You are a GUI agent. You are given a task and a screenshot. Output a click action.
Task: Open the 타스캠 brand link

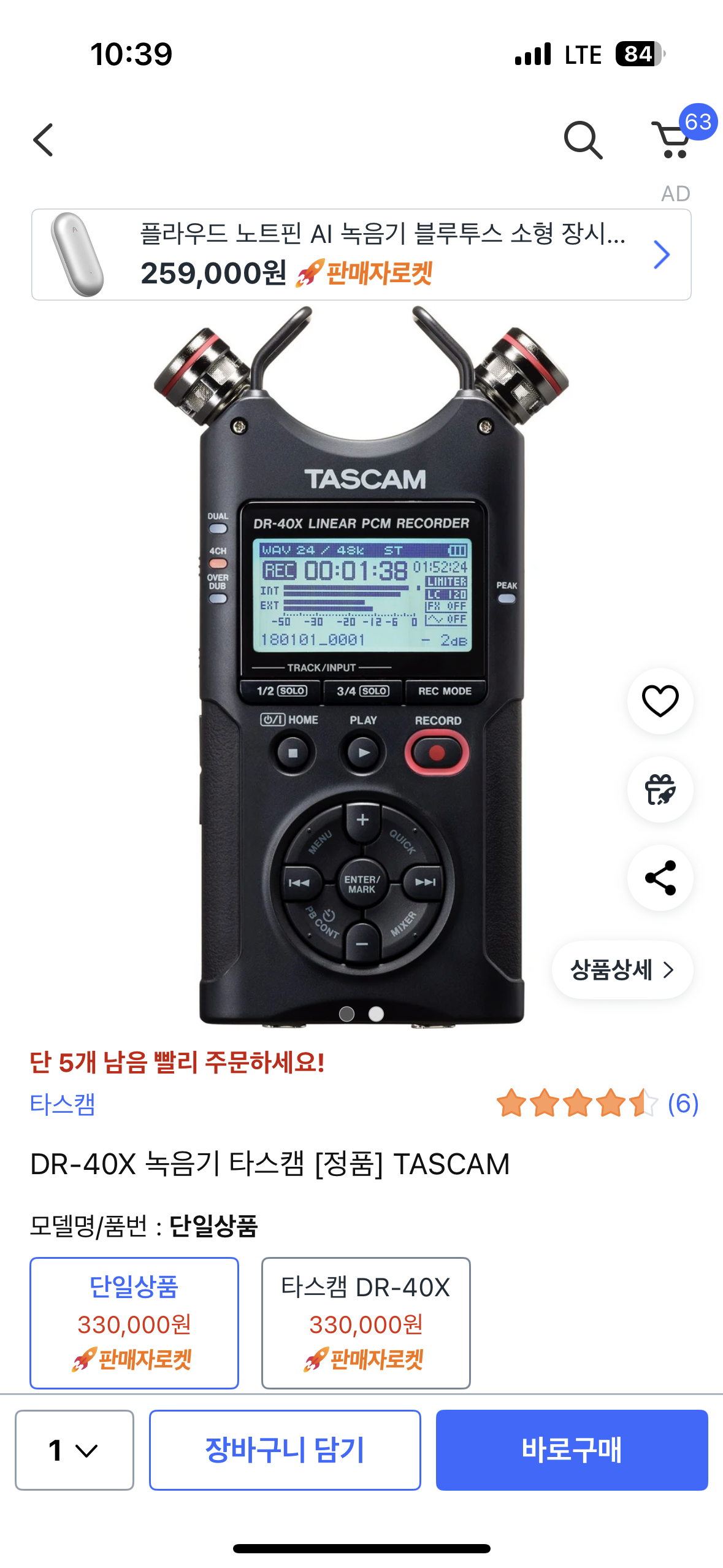coord(63,1104)
